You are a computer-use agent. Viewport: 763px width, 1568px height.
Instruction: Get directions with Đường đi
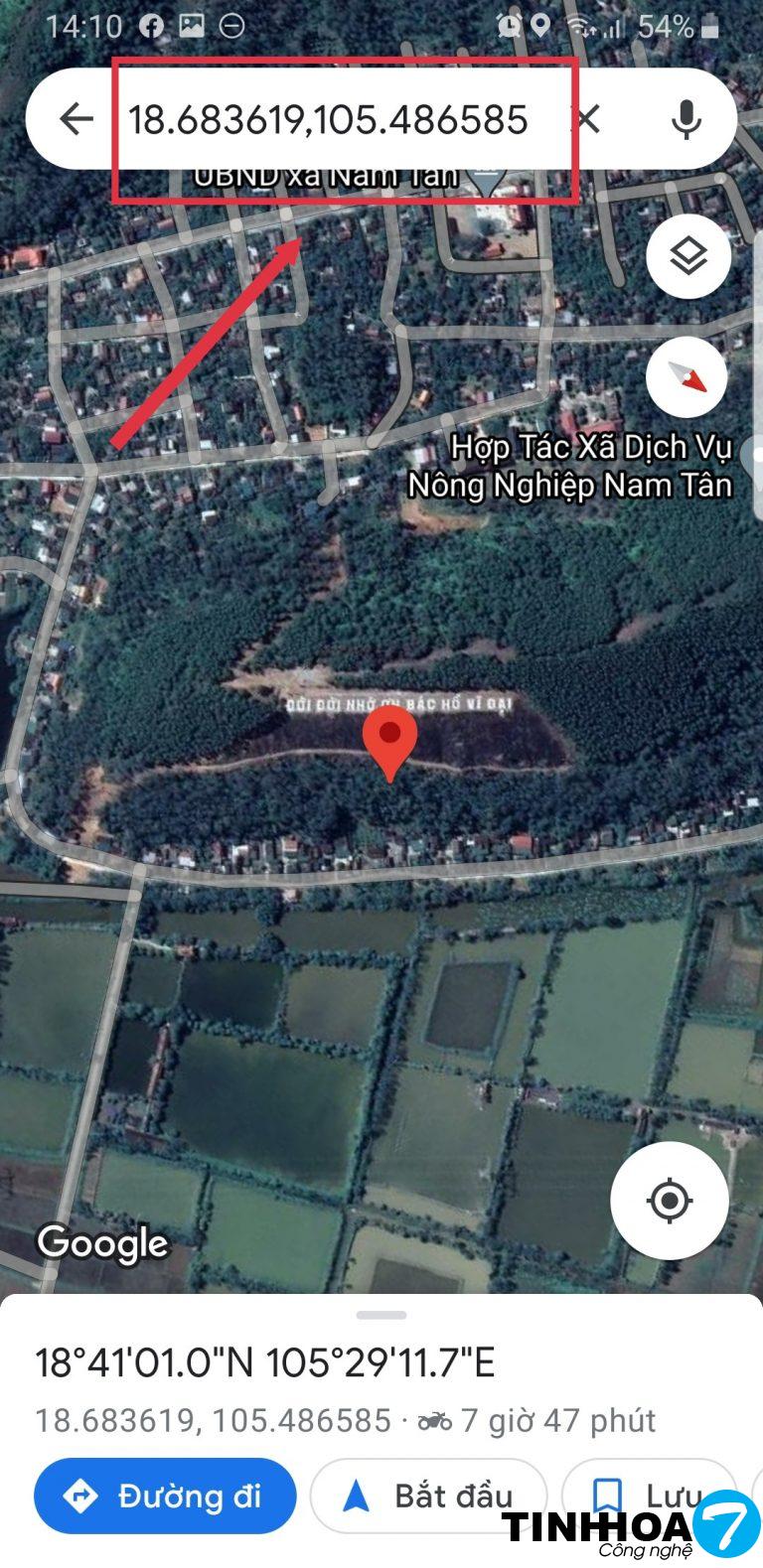click(165, 1497)
